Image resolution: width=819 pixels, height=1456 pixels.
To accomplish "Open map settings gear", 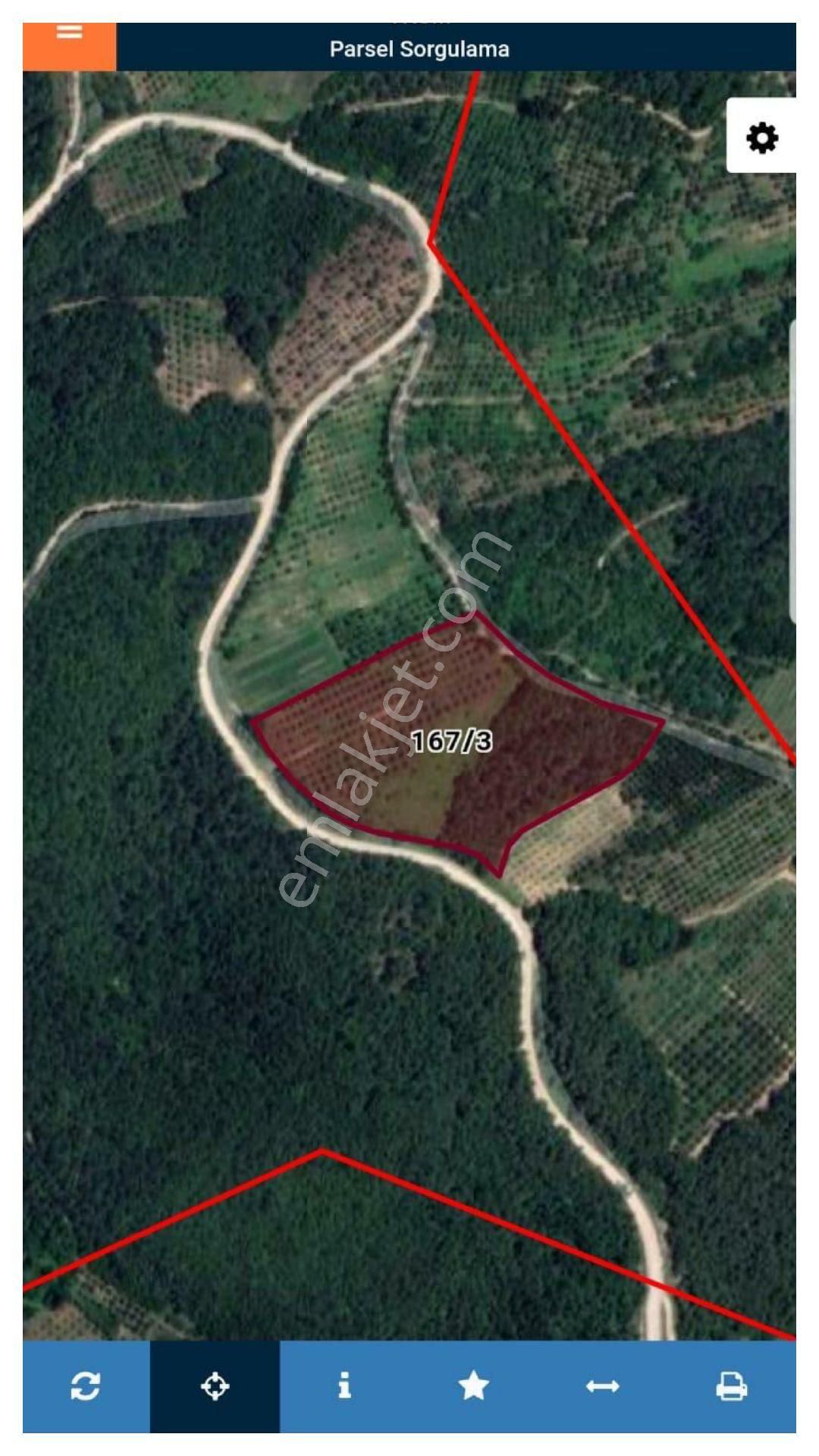I will point(761,138).
